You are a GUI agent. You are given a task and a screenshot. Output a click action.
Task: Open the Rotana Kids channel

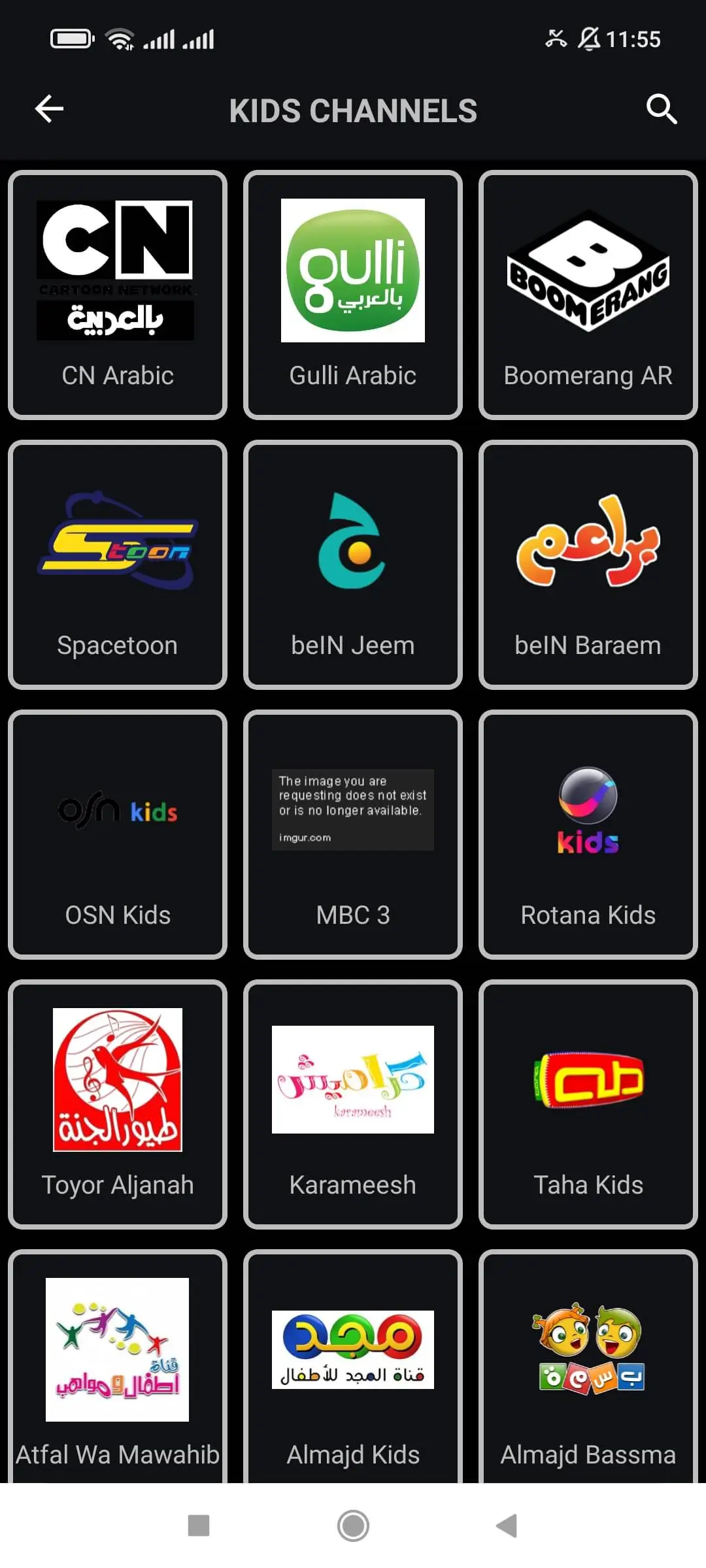[x=588, y=835]
